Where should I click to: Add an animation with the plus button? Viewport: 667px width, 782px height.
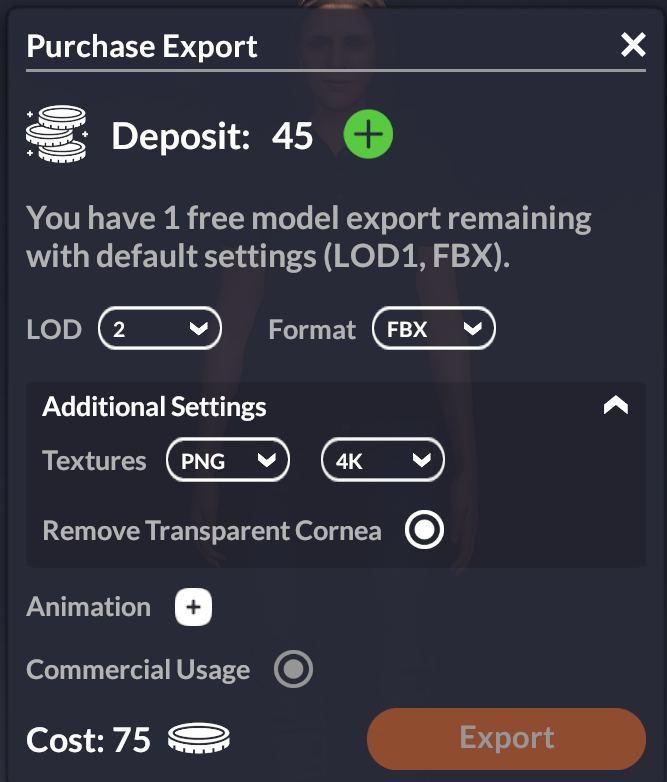(x=194, y=607)
